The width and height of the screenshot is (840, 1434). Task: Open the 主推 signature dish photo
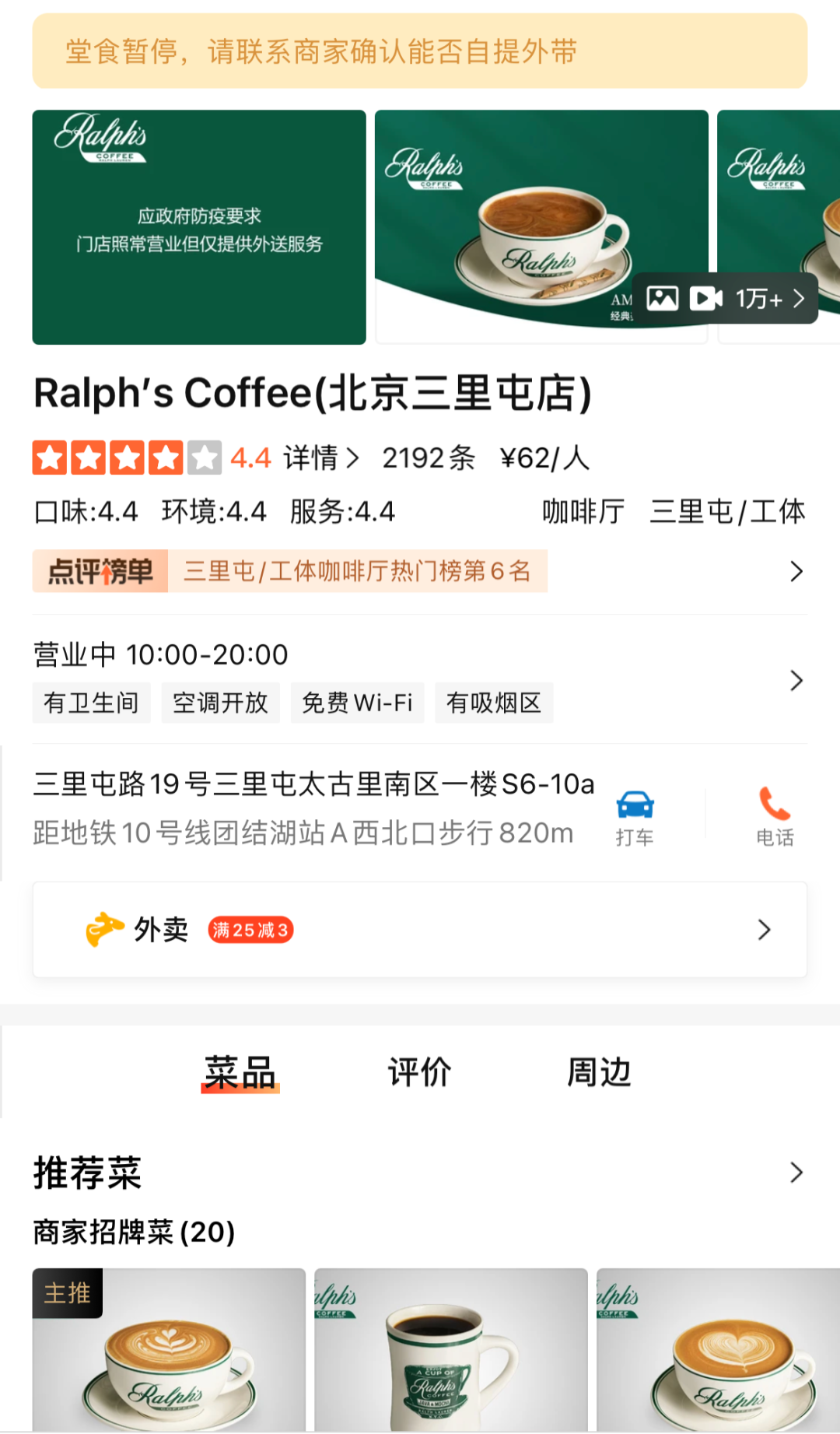[169, 1350]
